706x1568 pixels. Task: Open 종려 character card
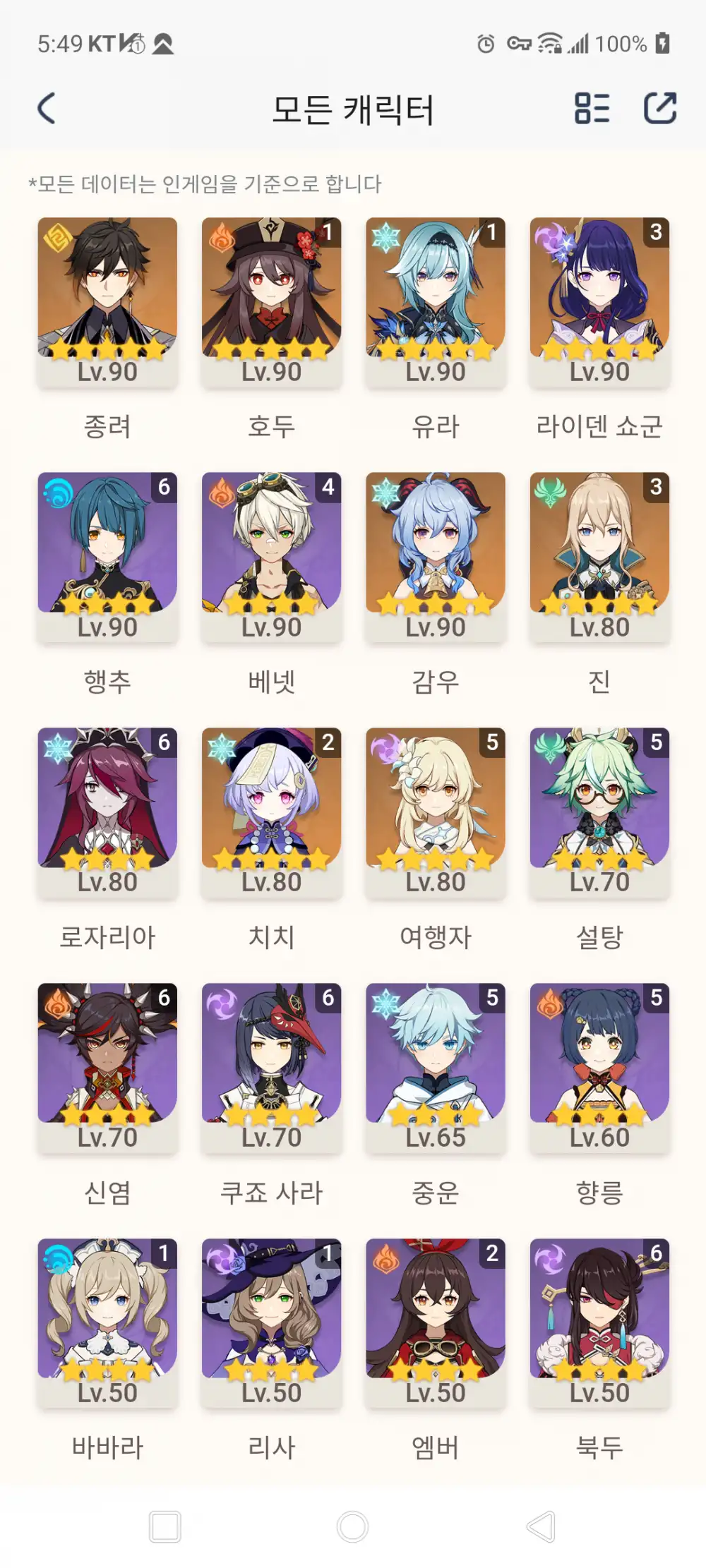tap(107, 302)
